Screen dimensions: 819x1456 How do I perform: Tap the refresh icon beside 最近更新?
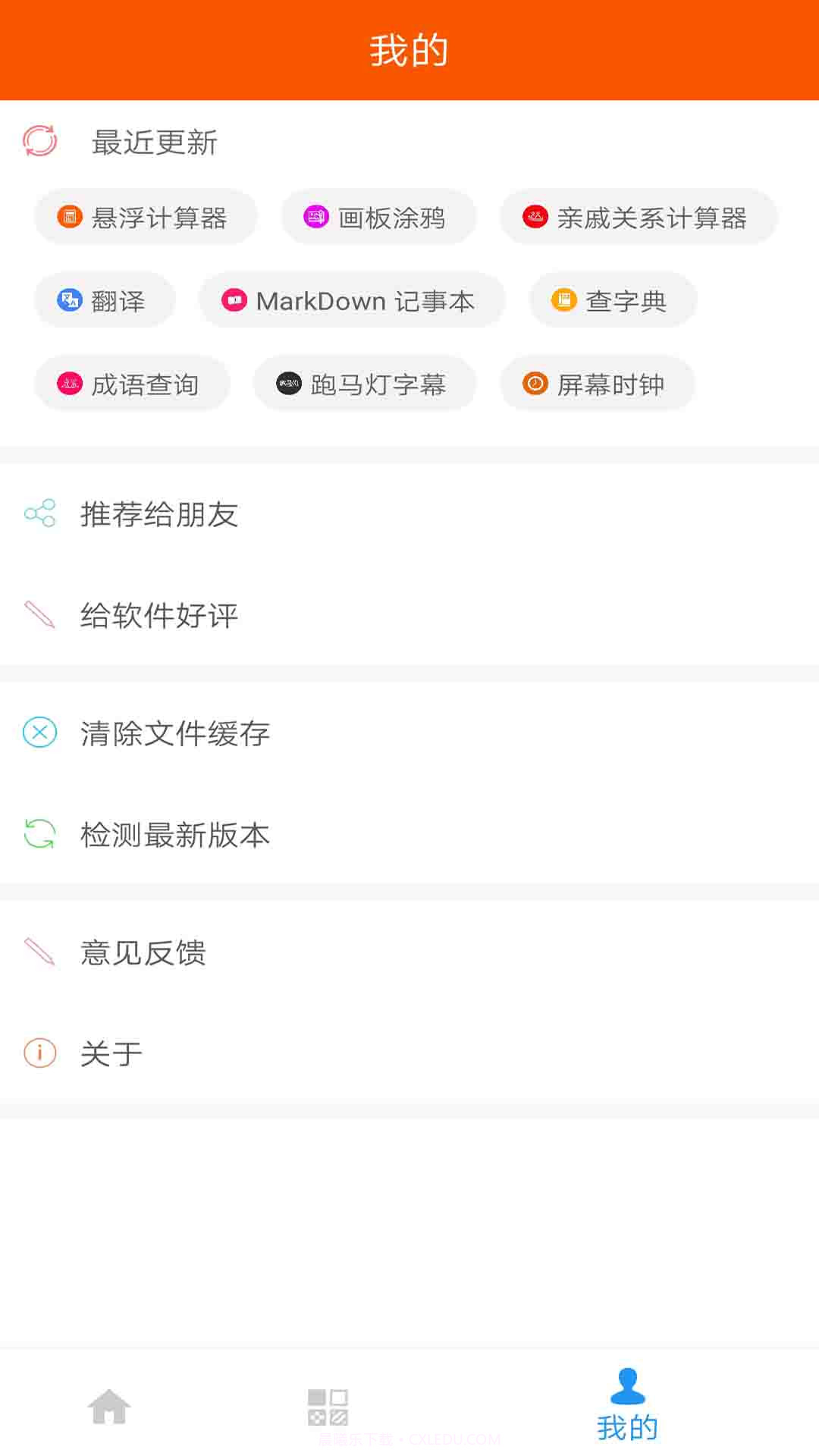point(39,142)
